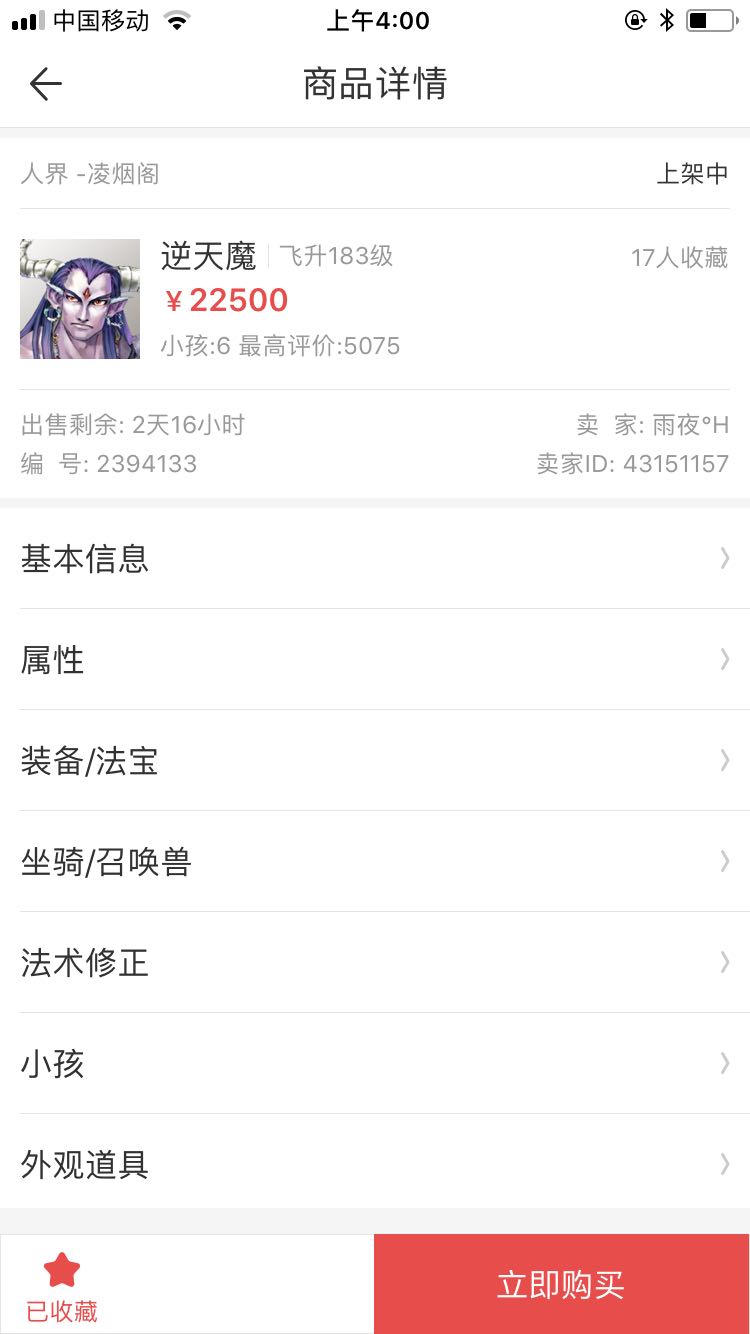
Task: Open the 小孩 section
Action: (x=375, y=1063)
